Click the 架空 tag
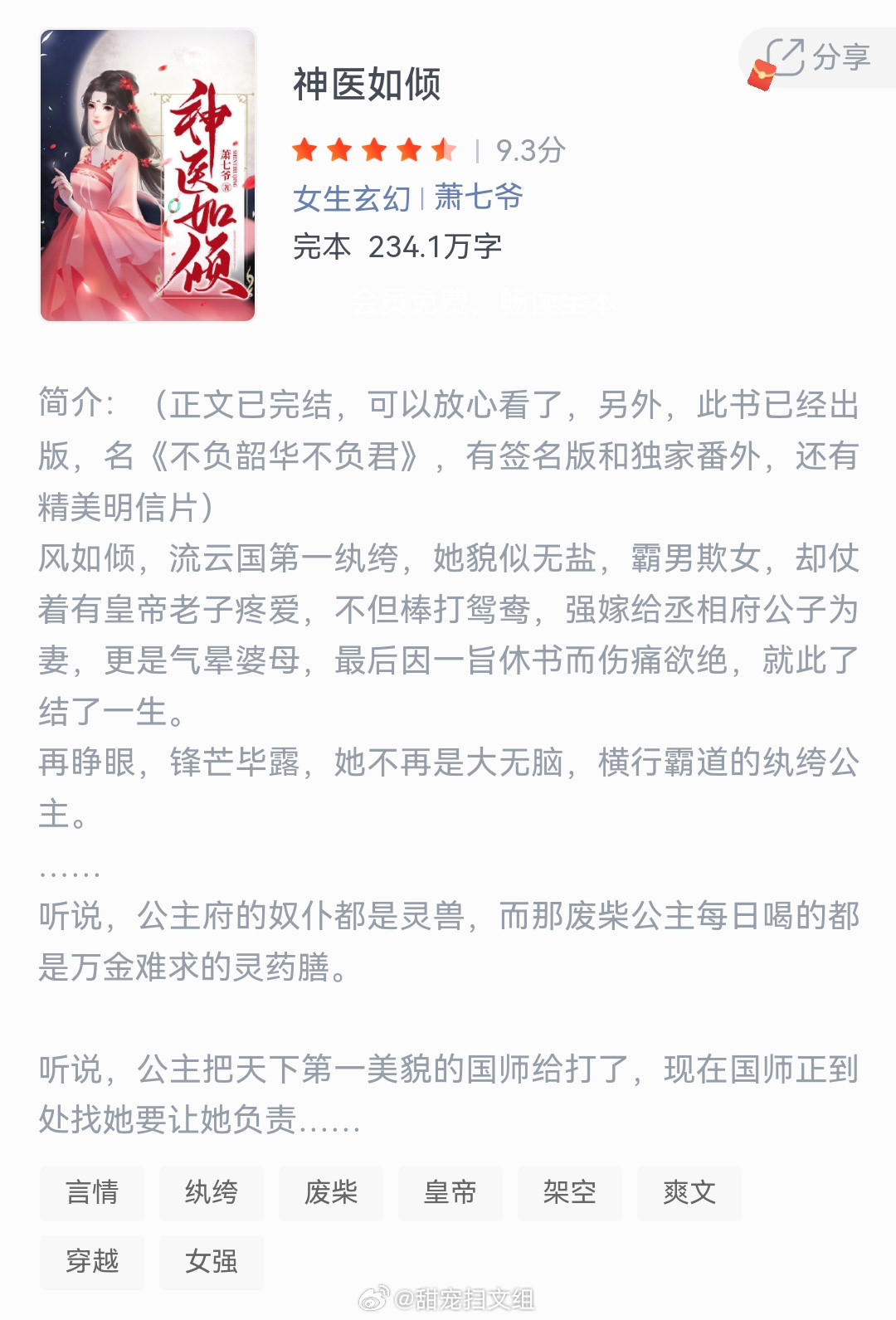 [569, 1193]
